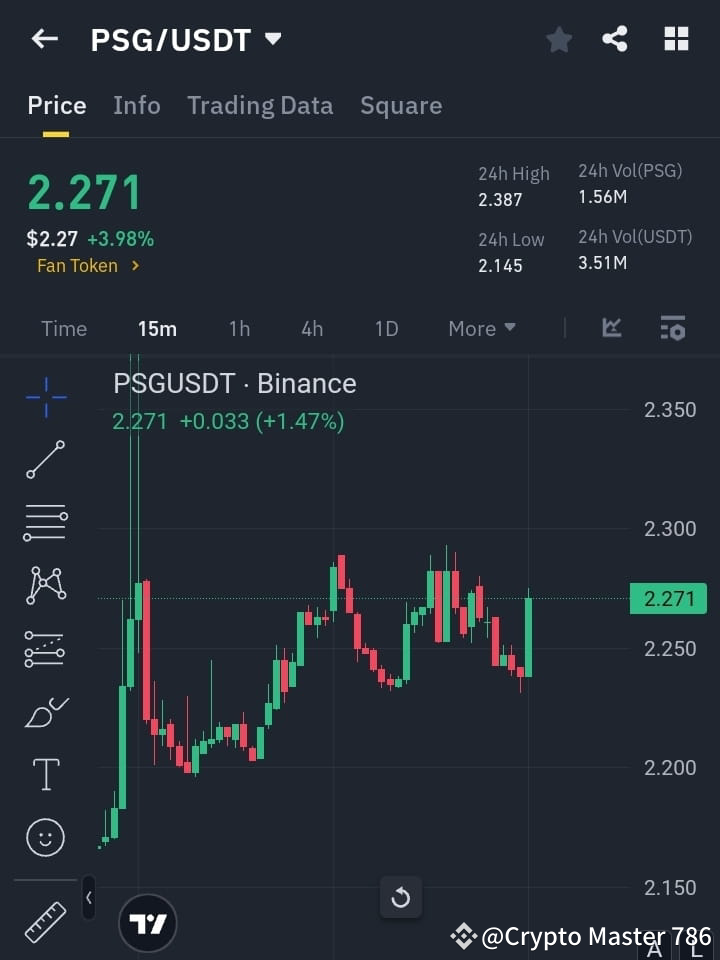720x960 pixels.
Task: Select the crosshair cursor tool
Action: click(x=45, y=398)
